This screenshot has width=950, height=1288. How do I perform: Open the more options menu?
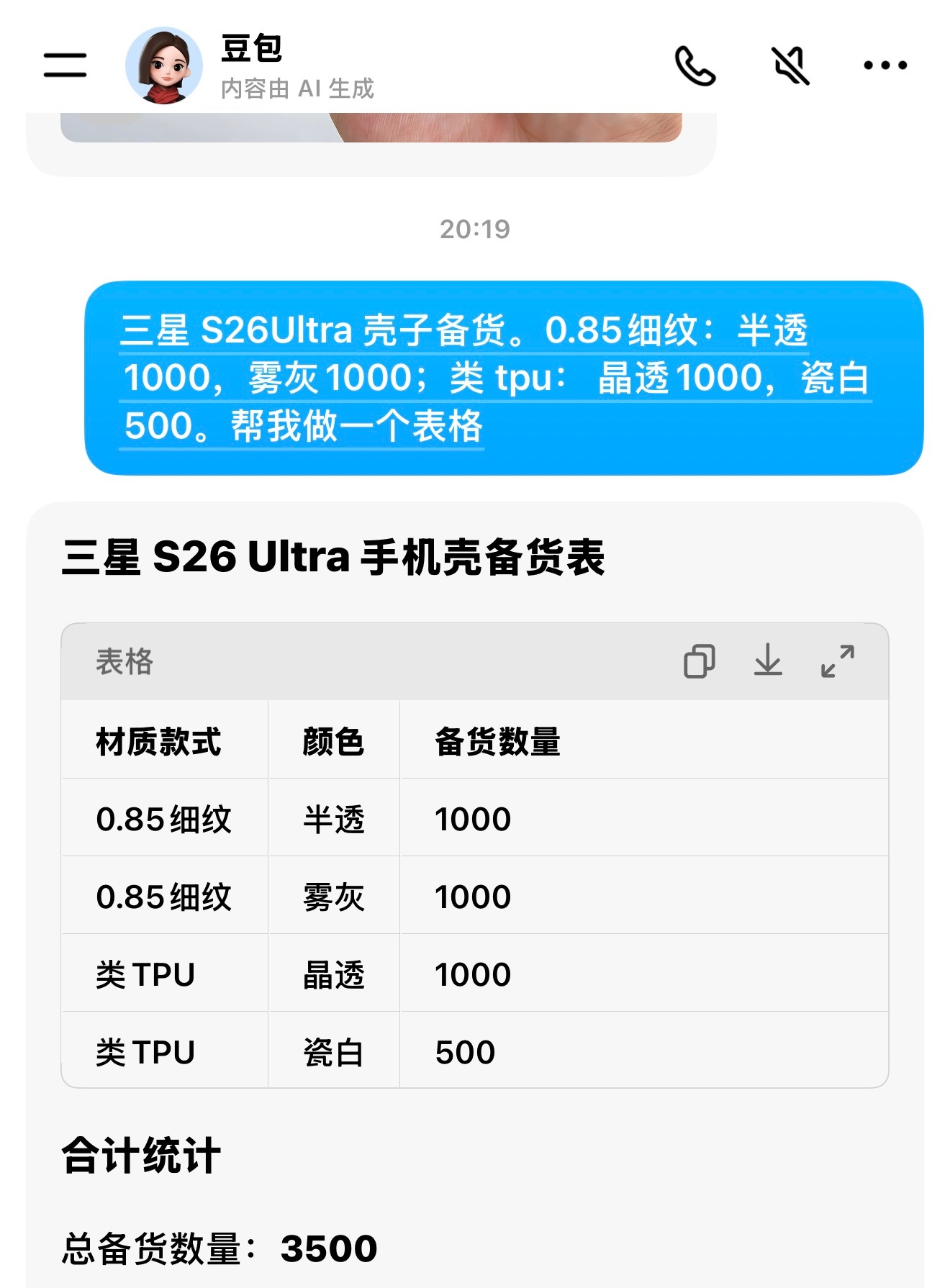click(882, 64)
